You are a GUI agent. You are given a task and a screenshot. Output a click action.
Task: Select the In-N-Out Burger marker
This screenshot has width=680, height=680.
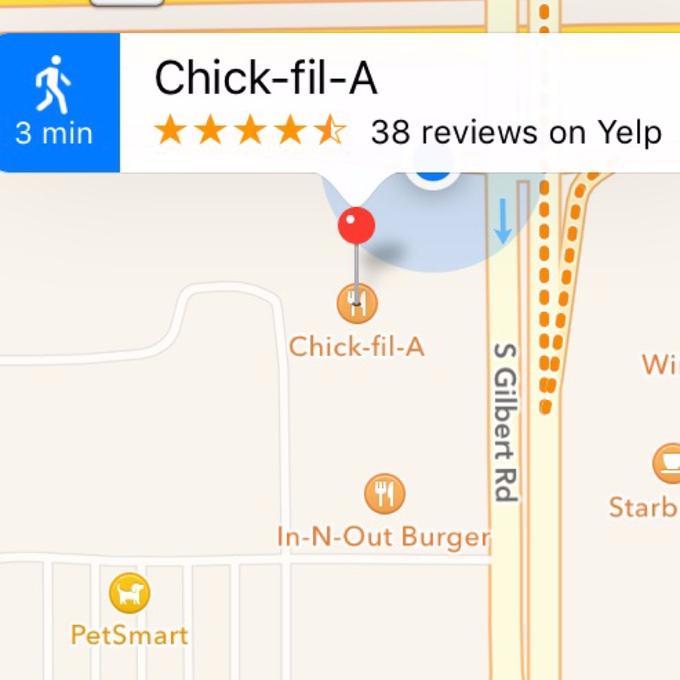[384, 494]
